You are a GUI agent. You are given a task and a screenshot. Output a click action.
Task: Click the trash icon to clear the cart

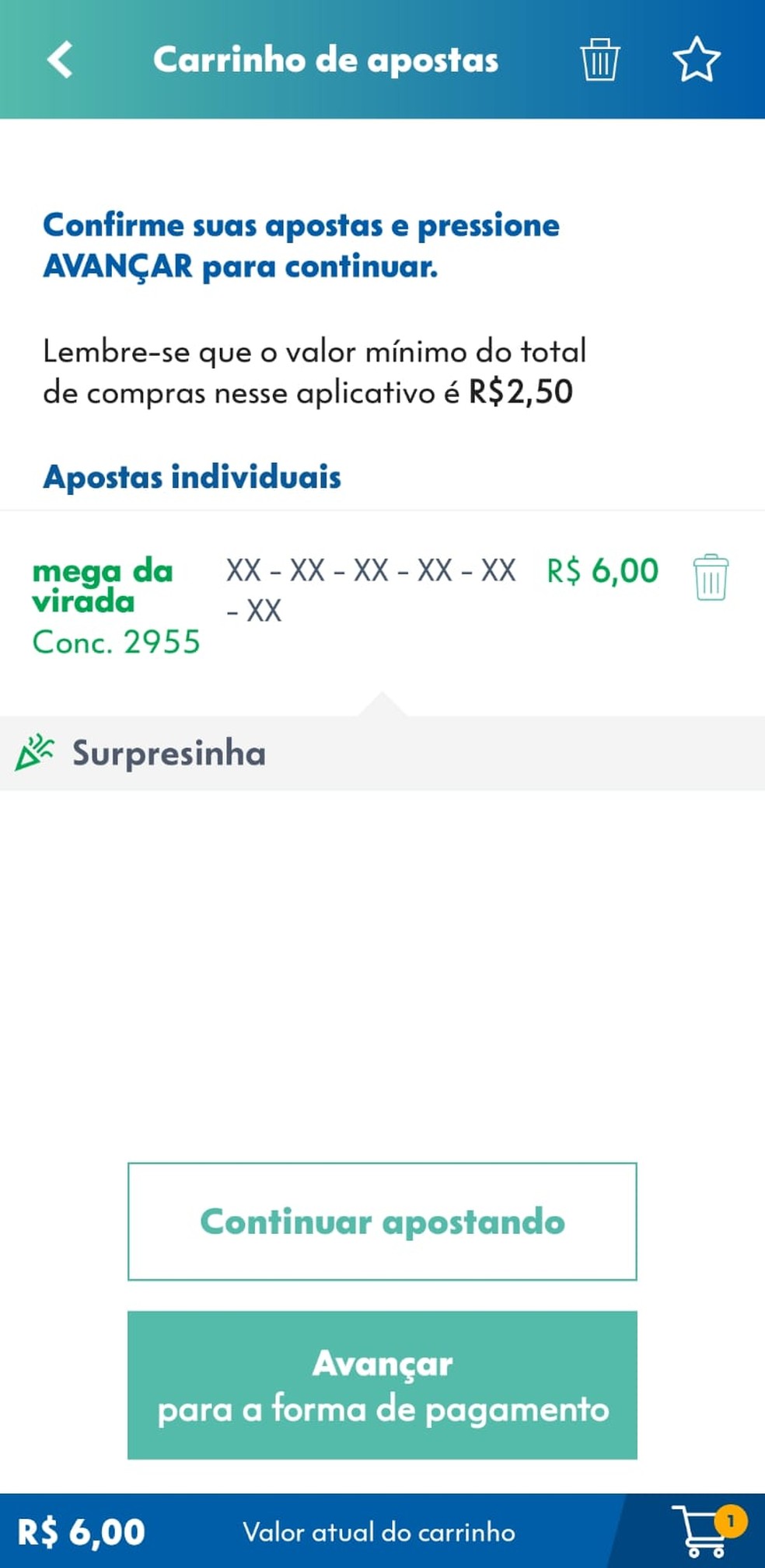(599, 60)
